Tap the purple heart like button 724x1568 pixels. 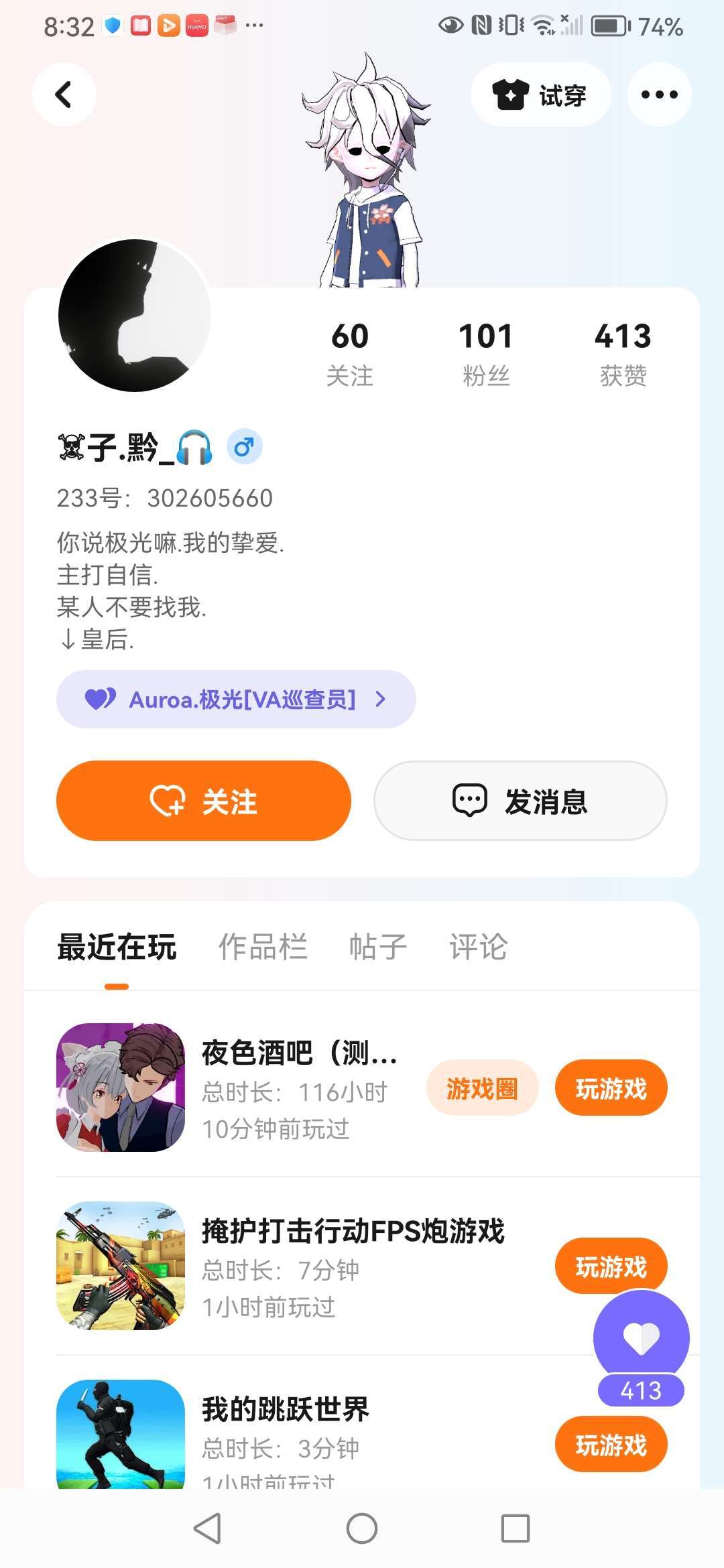coord(641,1338)
